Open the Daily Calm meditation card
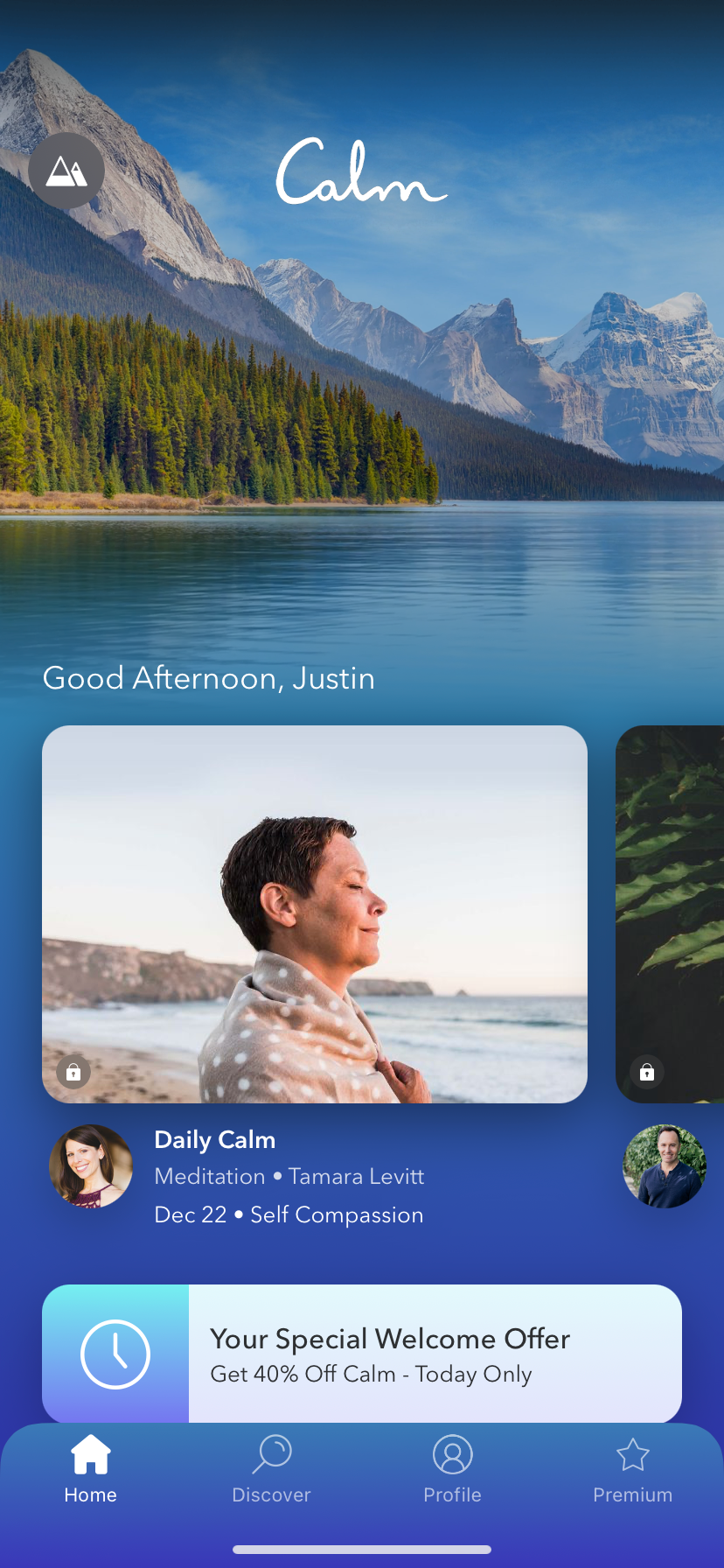 tap(315, 913)
